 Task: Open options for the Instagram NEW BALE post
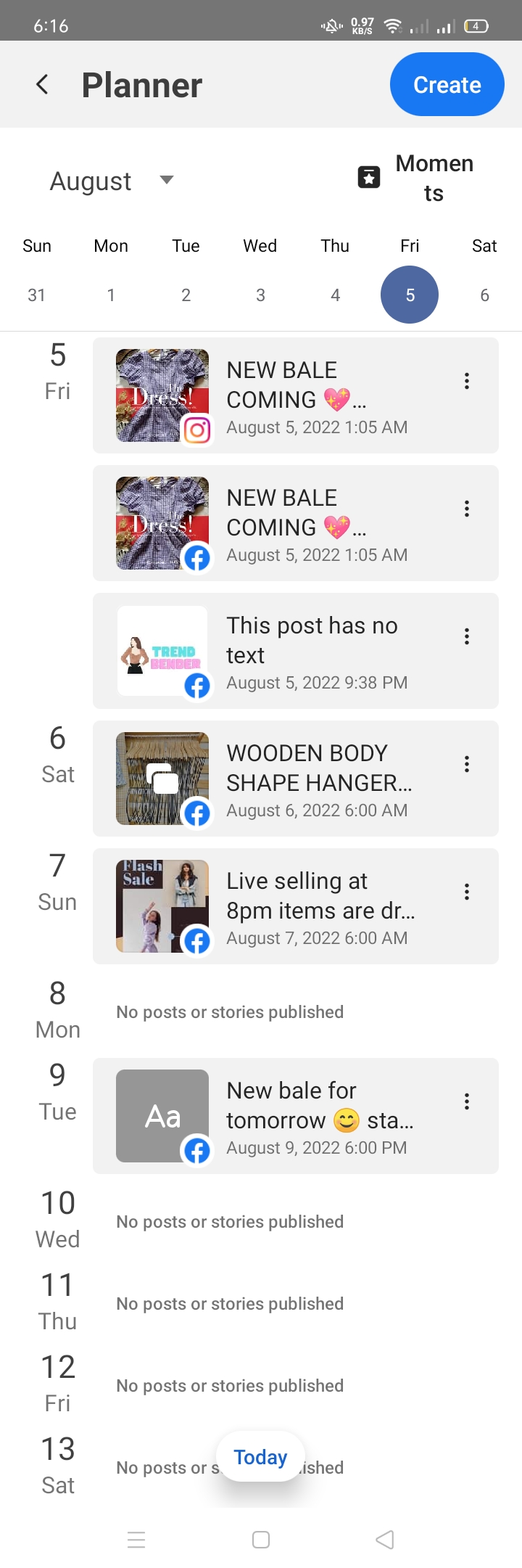click(x=467, y=381)
